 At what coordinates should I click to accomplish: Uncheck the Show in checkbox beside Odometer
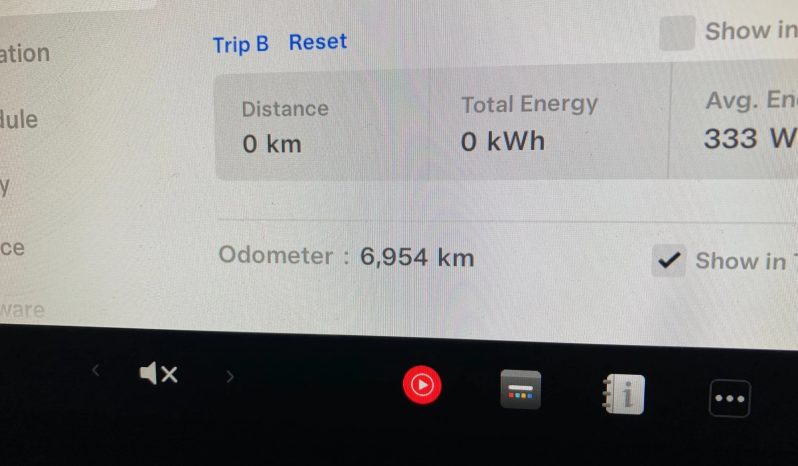pos(669,262)
